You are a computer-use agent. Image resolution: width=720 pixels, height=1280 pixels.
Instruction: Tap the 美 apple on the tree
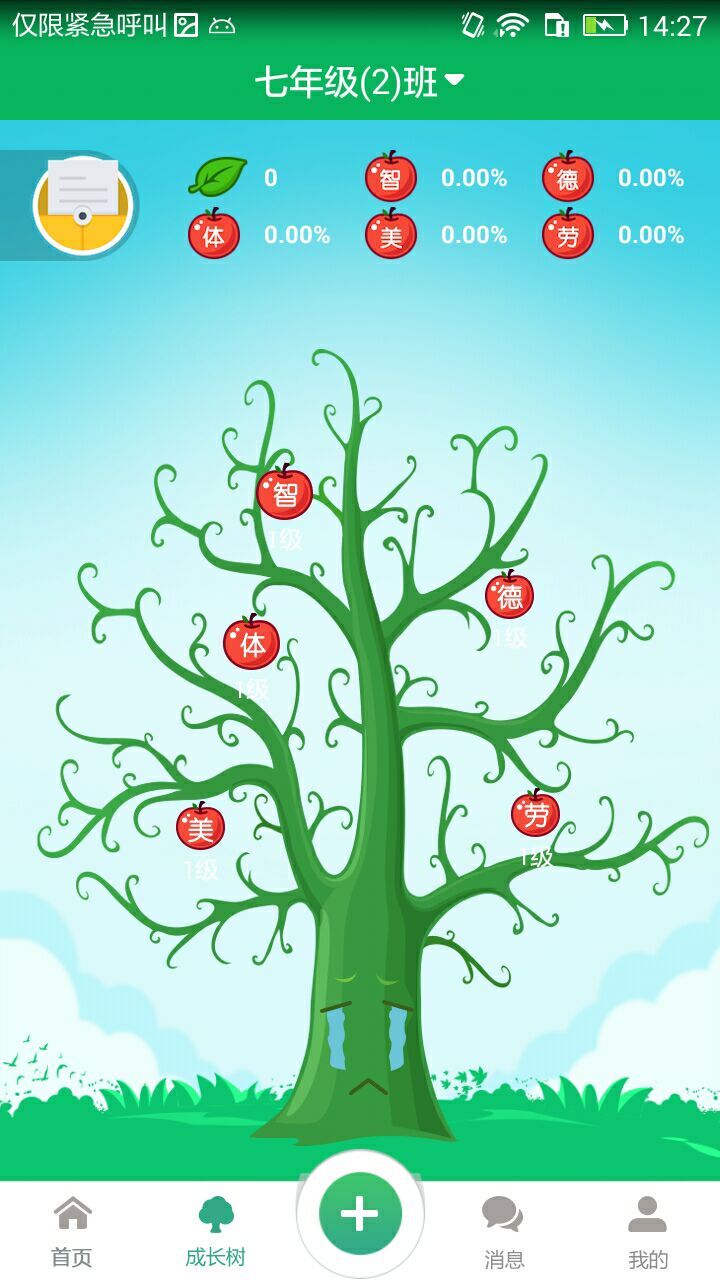click(x=201, y=827)
